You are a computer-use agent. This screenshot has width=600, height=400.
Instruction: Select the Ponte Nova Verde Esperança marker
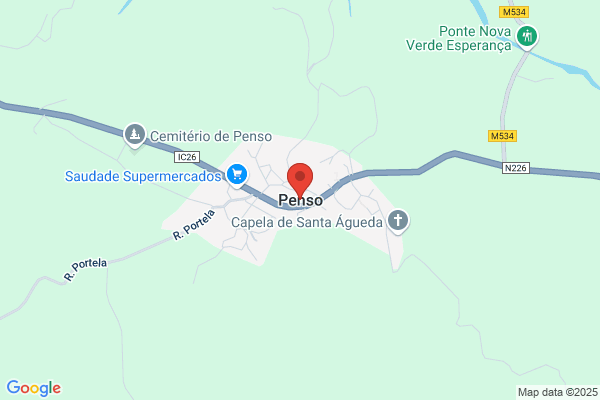pyautogui.click(x=527, y=37)
